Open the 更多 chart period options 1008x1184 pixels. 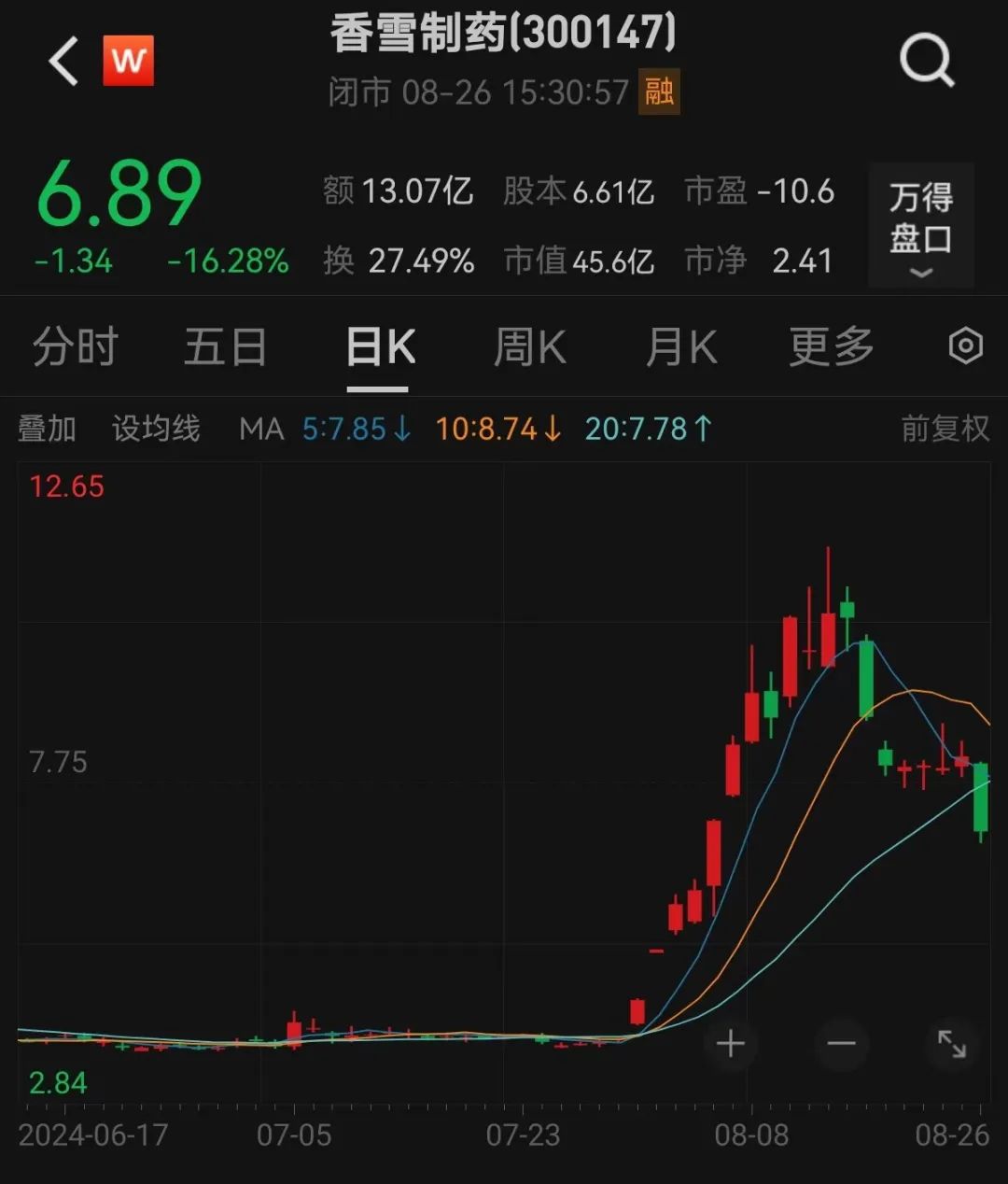point(831,347)
